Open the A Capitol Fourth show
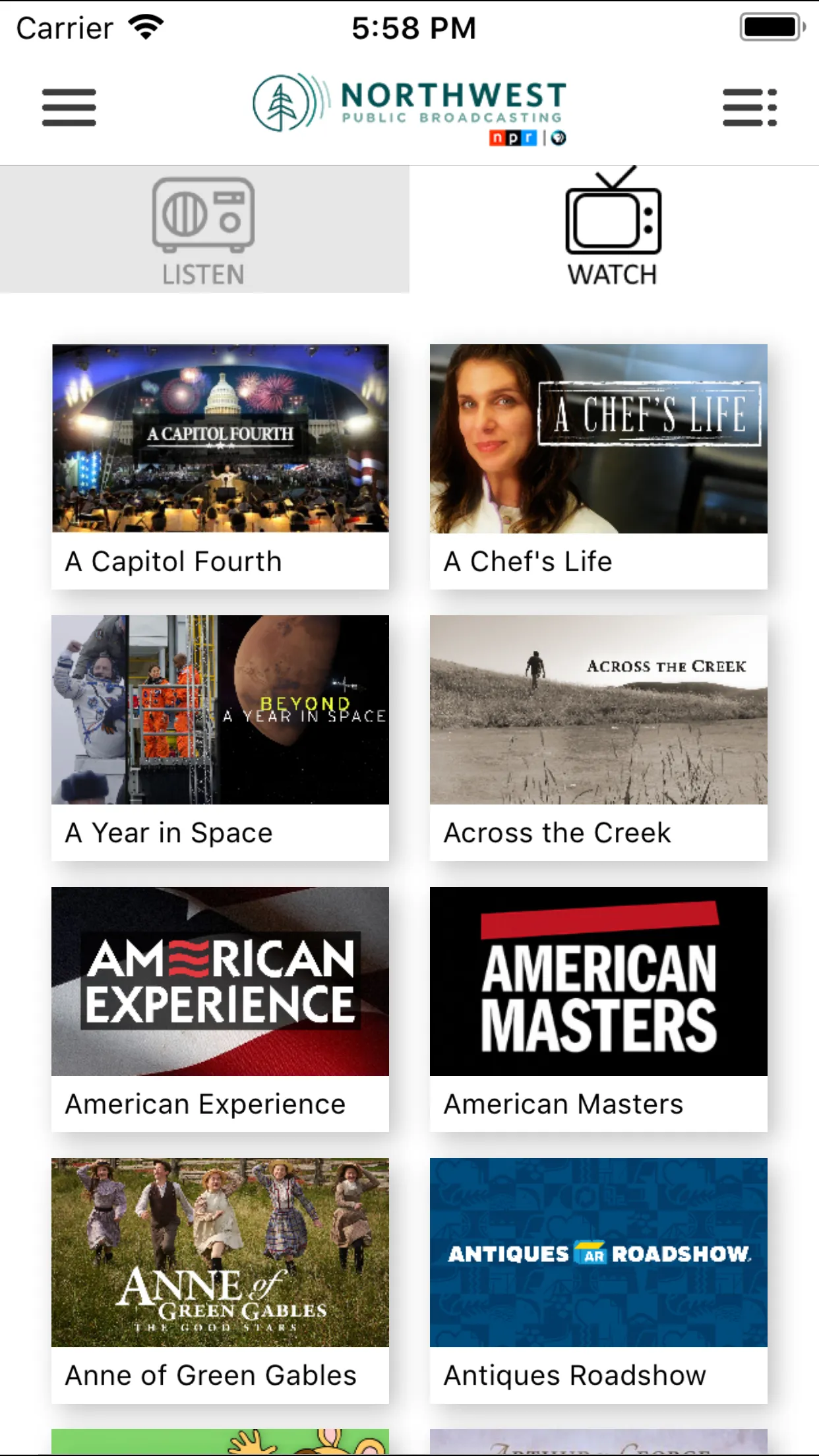 tap(220, 467)
